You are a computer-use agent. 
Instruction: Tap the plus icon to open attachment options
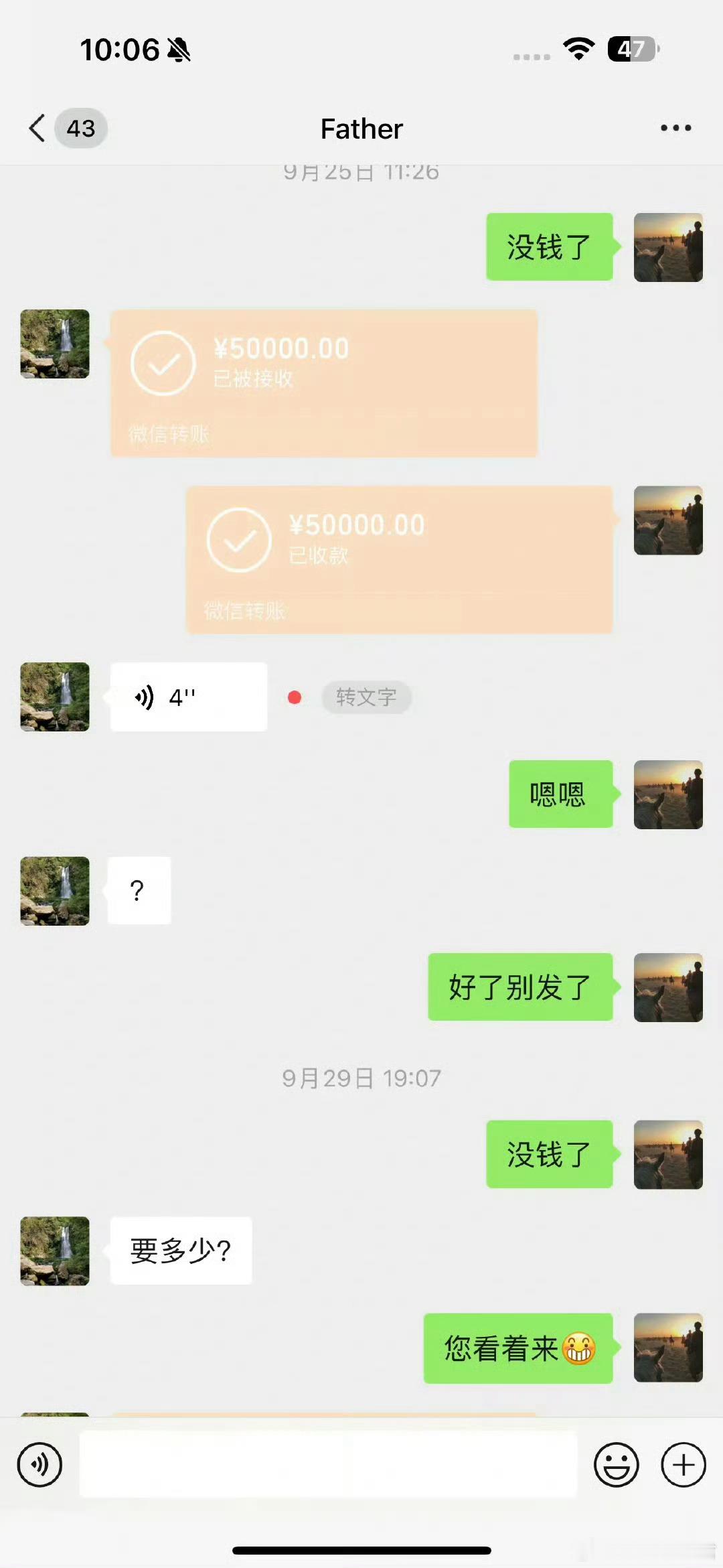pyautogui.click(x=682, y=1464)
